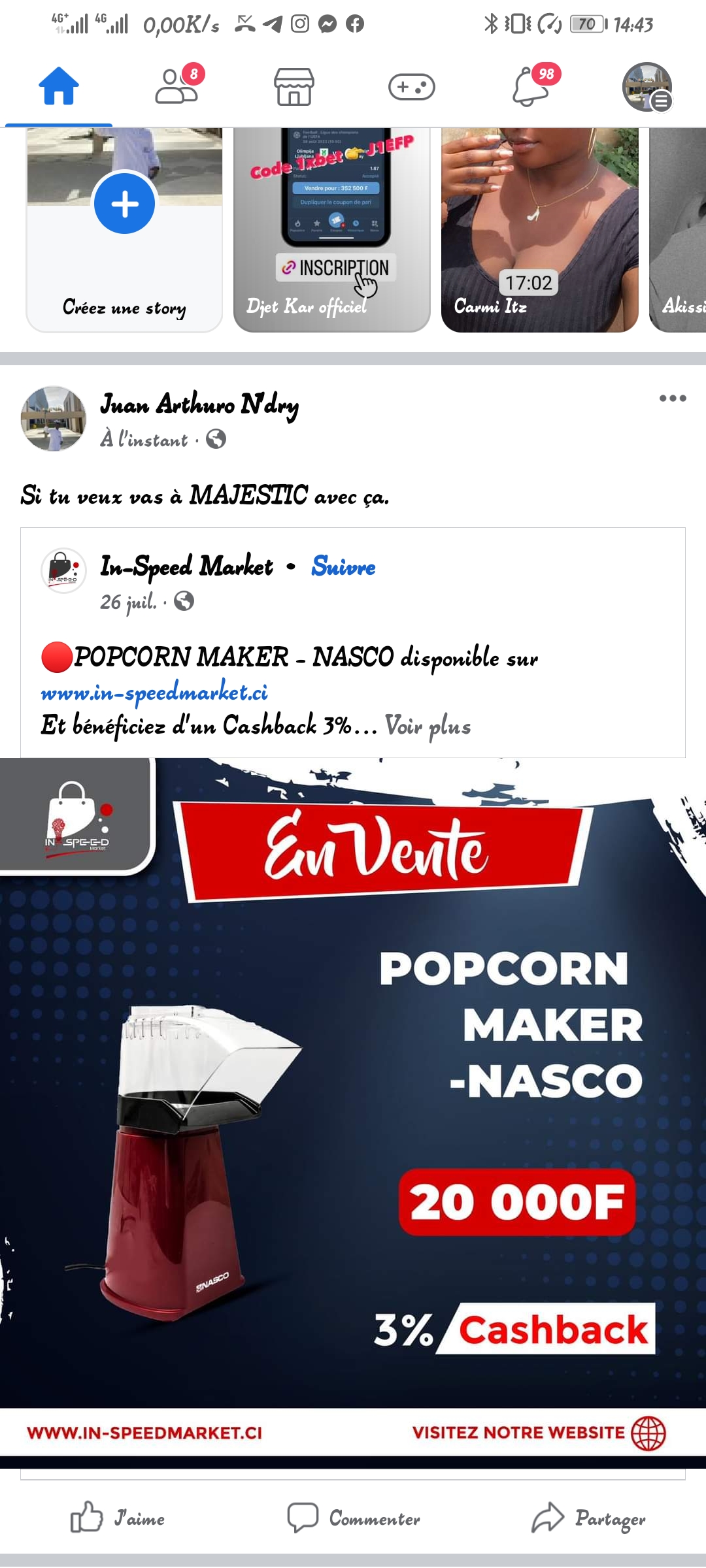Share the post with Partager
The image size is (706, 1568).
click(x=589, y=1518)
